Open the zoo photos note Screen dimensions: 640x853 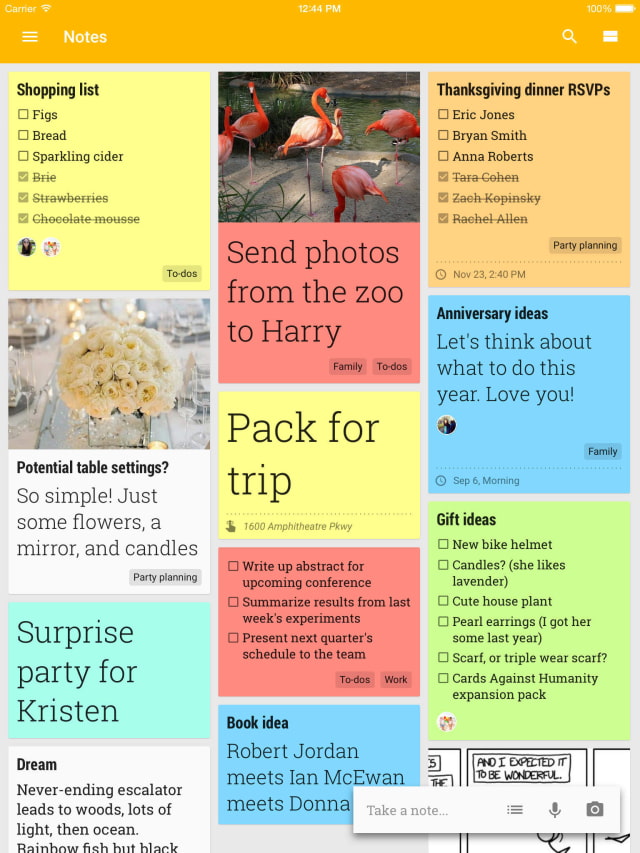(312, 292)
